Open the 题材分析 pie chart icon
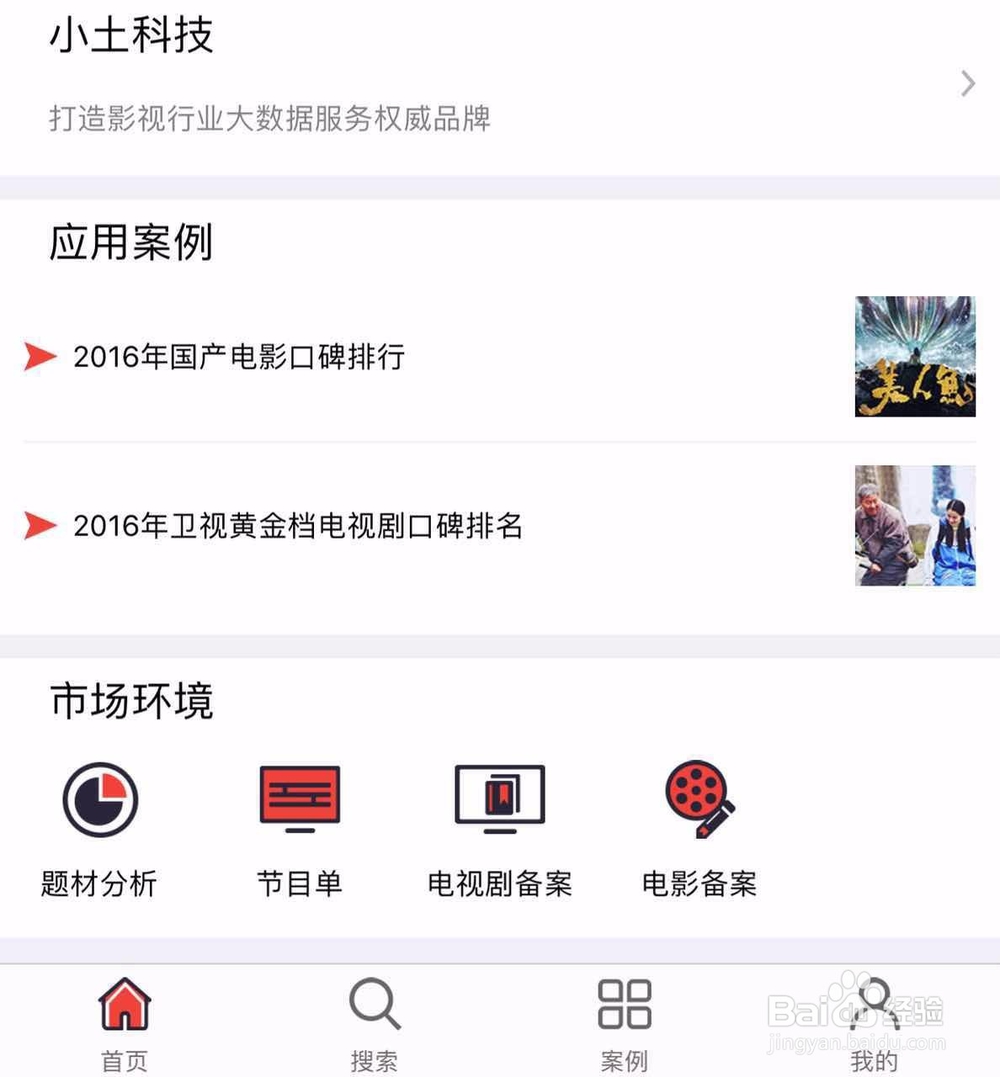Viewport: 1000px width, 1077px height. 100,798
